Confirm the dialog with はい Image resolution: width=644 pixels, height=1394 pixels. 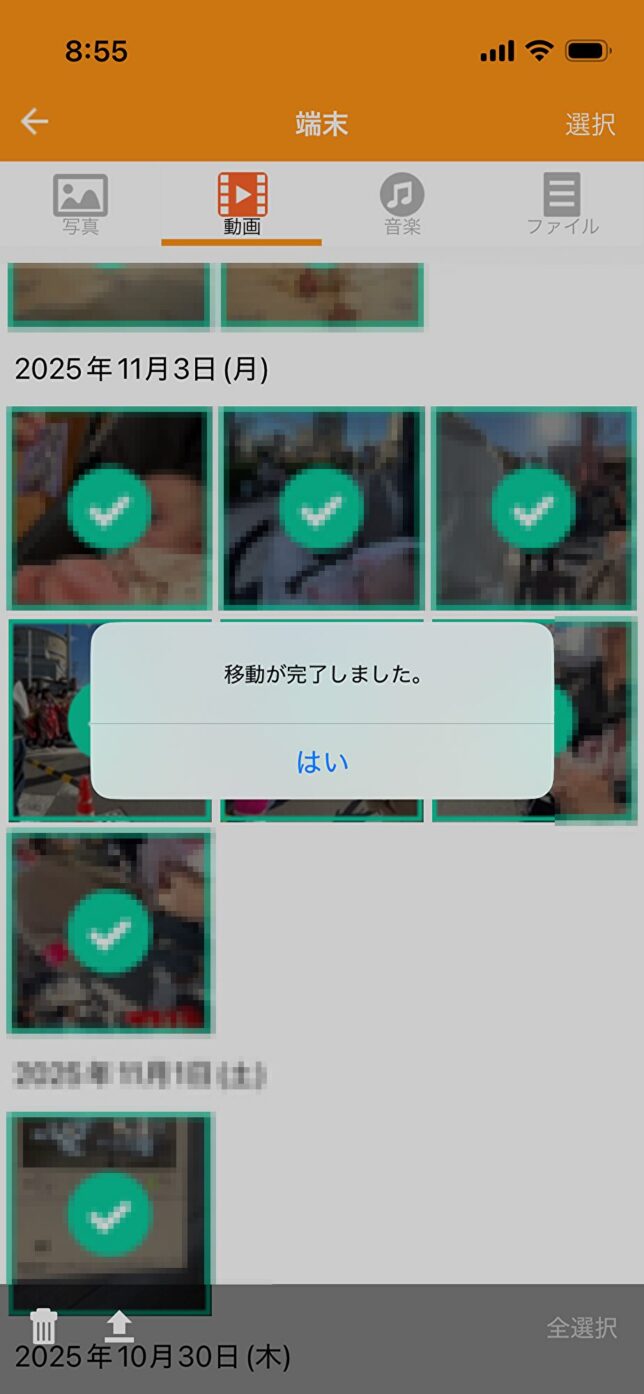tap(322, 762)
